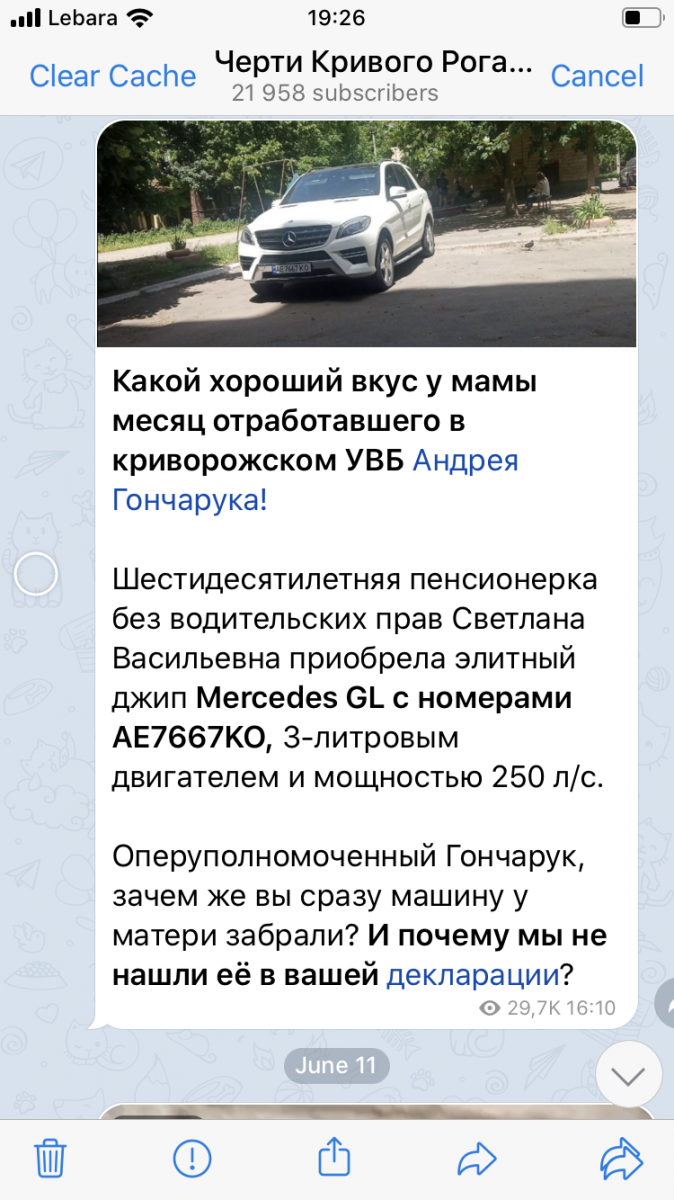This screenshot has height=1200, width=674.
Task: Open the Андрея Гончарука link
Action: tap(316, 480)
